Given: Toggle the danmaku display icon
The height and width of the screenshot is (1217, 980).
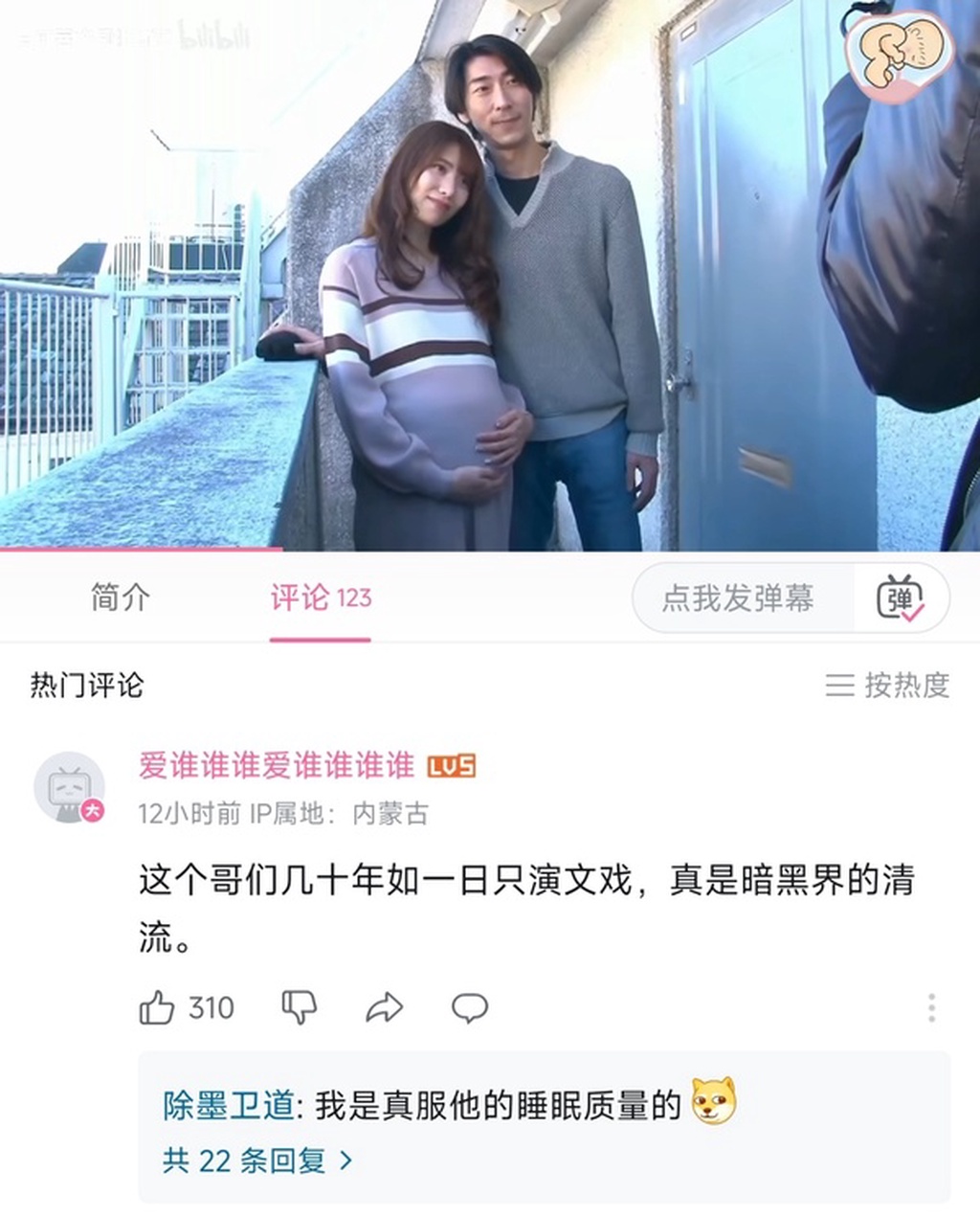Looking at the screenshot, I should (900, 598).
